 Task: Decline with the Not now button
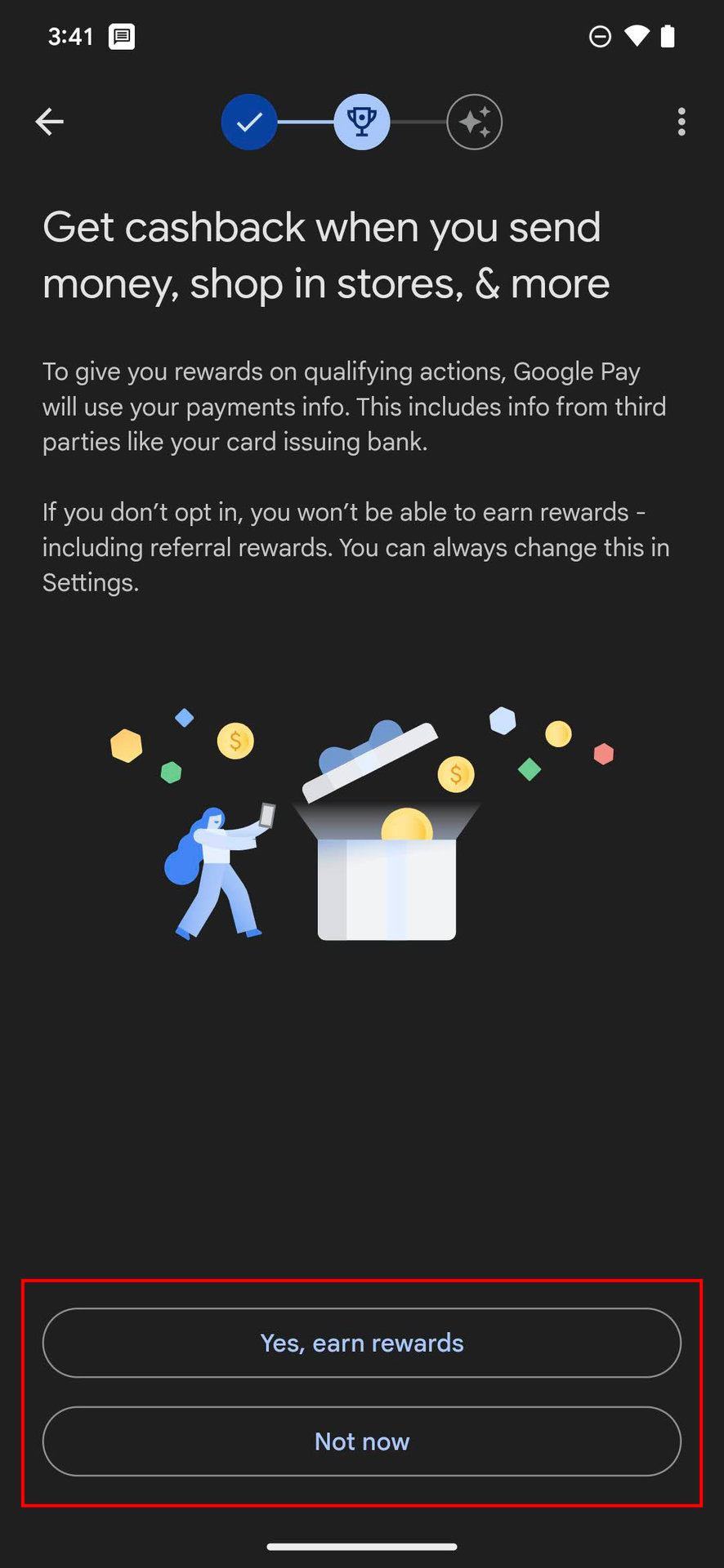362,1441
